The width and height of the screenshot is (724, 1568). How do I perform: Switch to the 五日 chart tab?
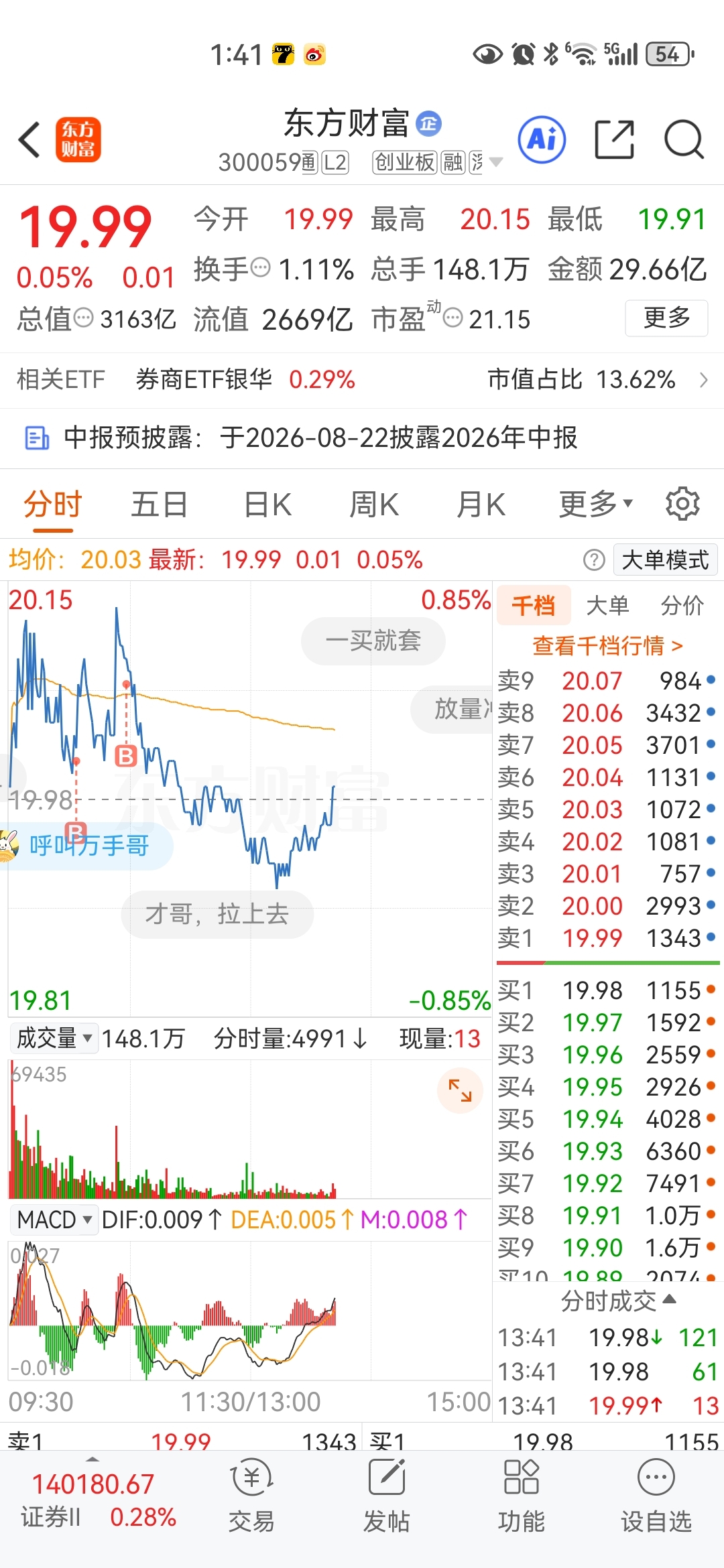[159, 505]
